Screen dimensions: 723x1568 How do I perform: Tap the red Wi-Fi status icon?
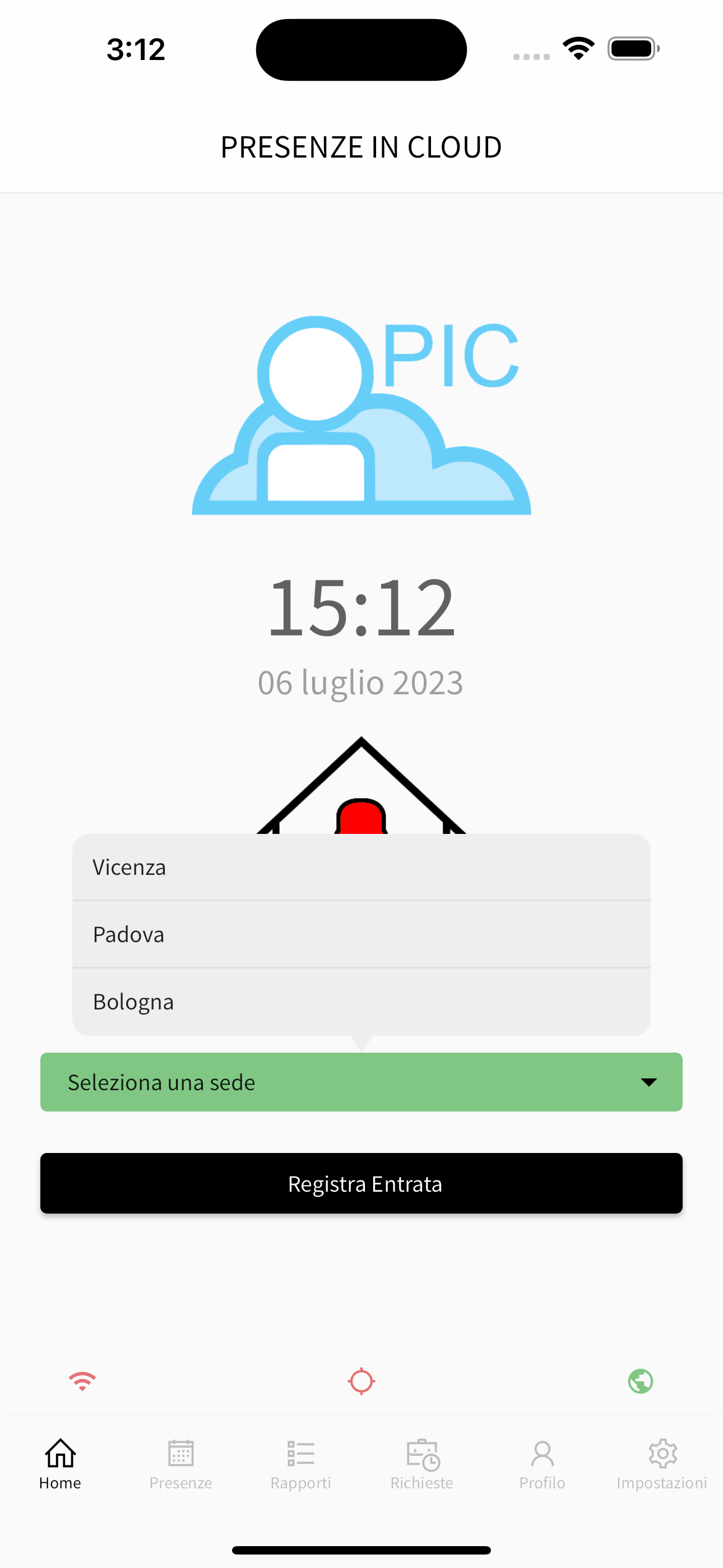pyautogui.click(x=82, y=1381)
